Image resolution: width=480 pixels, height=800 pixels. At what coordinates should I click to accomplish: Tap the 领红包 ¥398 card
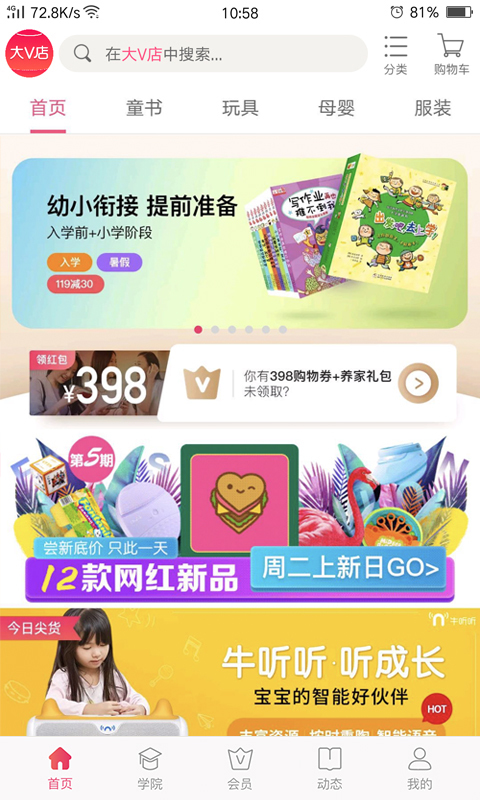(99, 383)
